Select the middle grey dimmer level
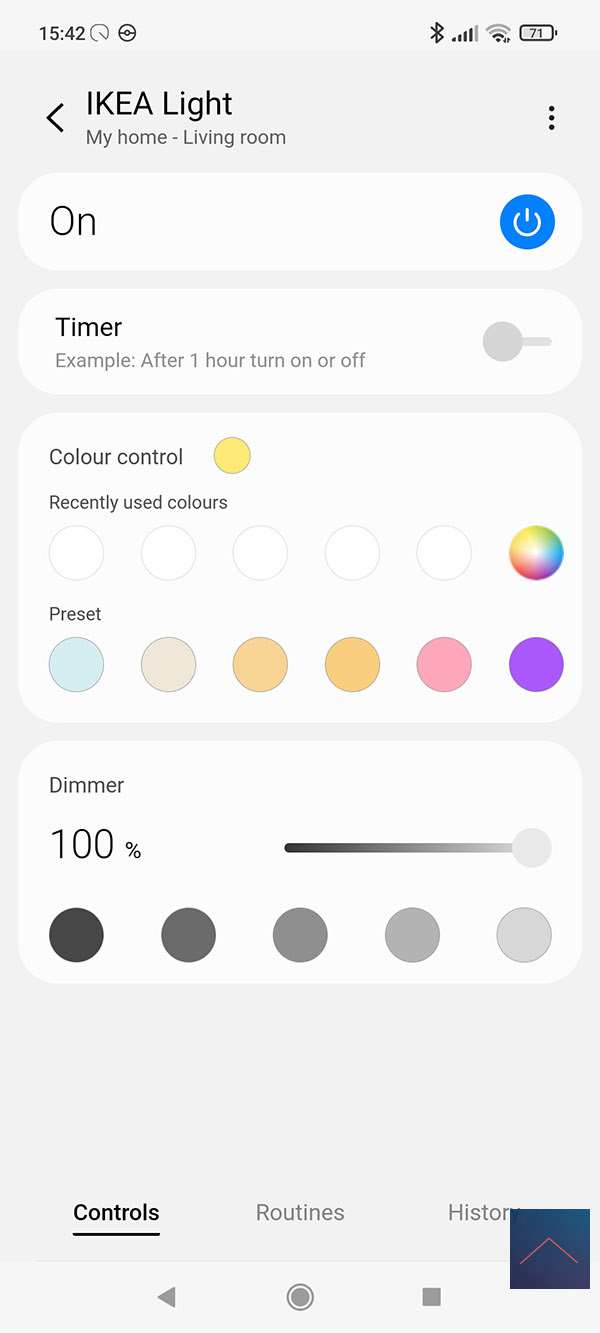The image size is (600, 1333). coord(300,935)
